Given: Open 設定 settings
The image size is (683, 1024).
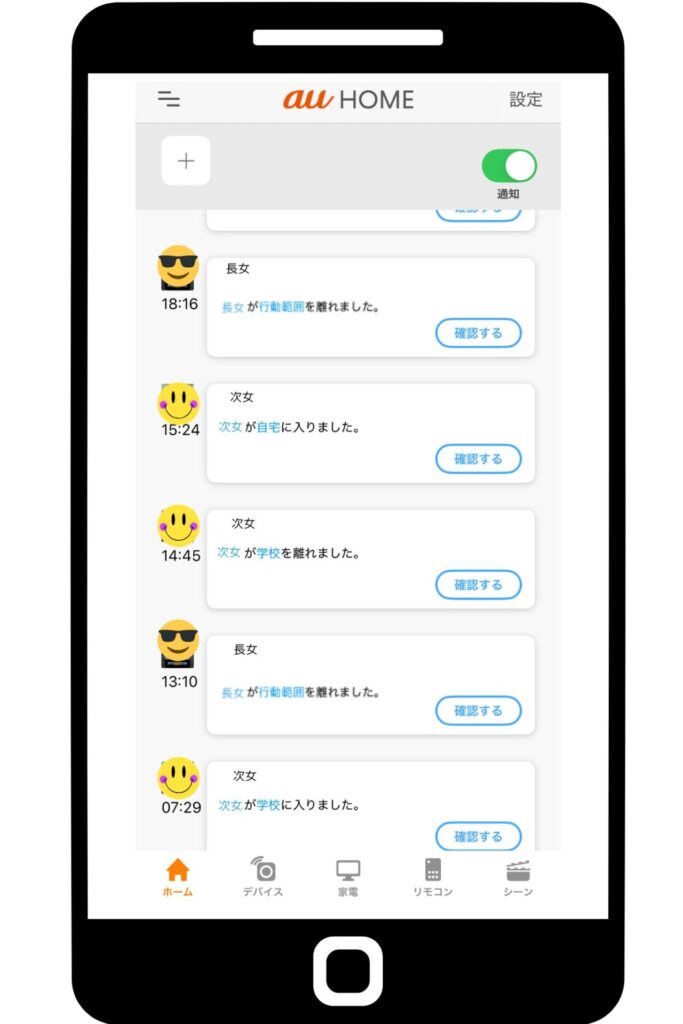Looking at the screenshot, I should point(525,99).
